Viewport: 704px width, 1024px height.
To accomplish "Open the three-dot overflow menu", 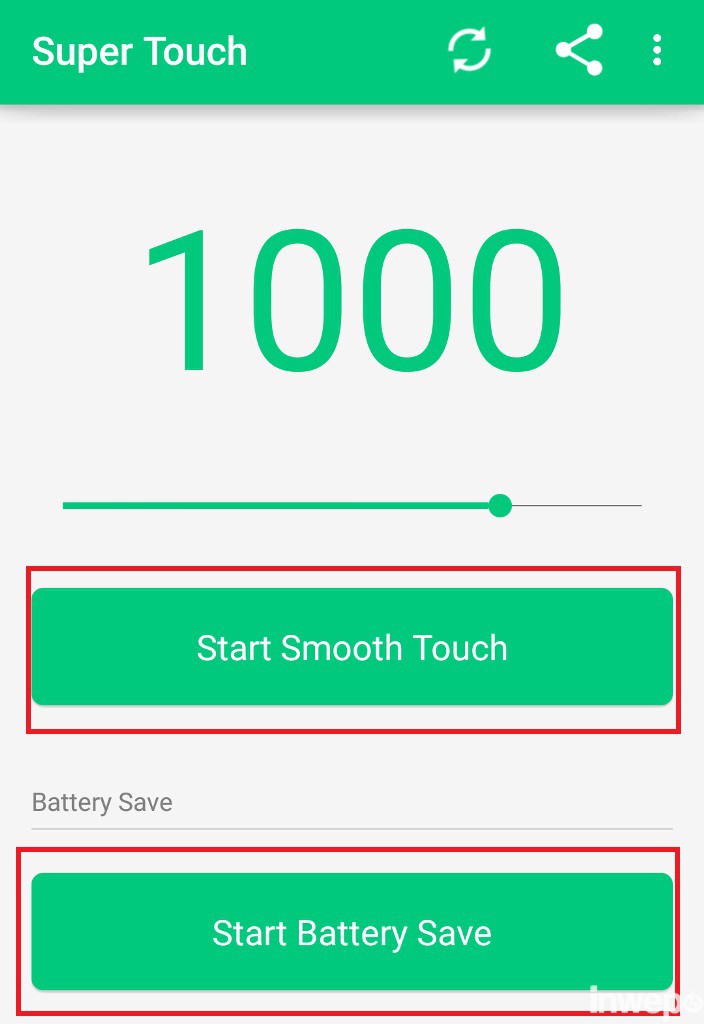I will tap(656, 51).
